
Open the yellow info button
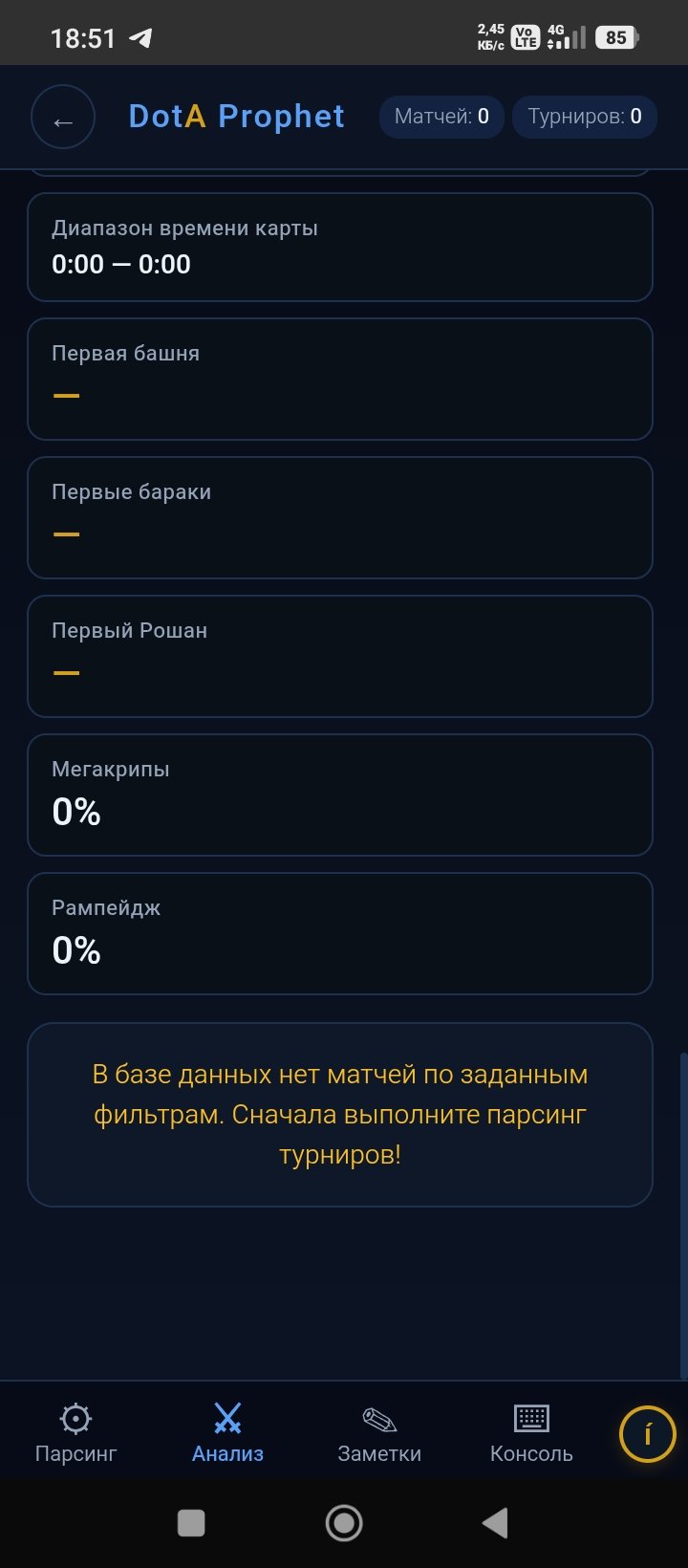(x=647, y=1434)
